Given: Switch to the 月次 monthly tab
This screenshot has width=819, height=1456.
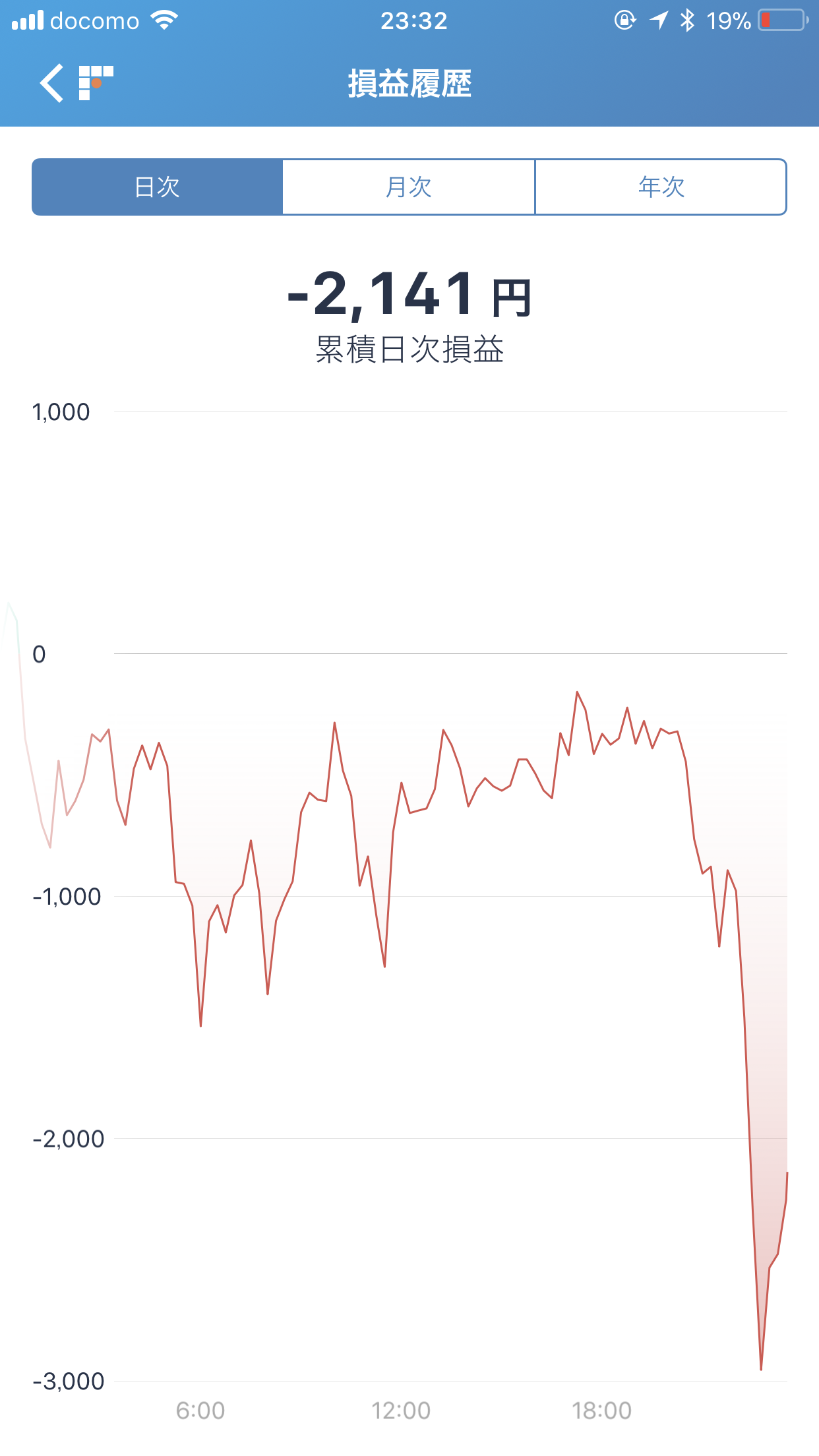Looking at the screenshot, I should [409, 187].
